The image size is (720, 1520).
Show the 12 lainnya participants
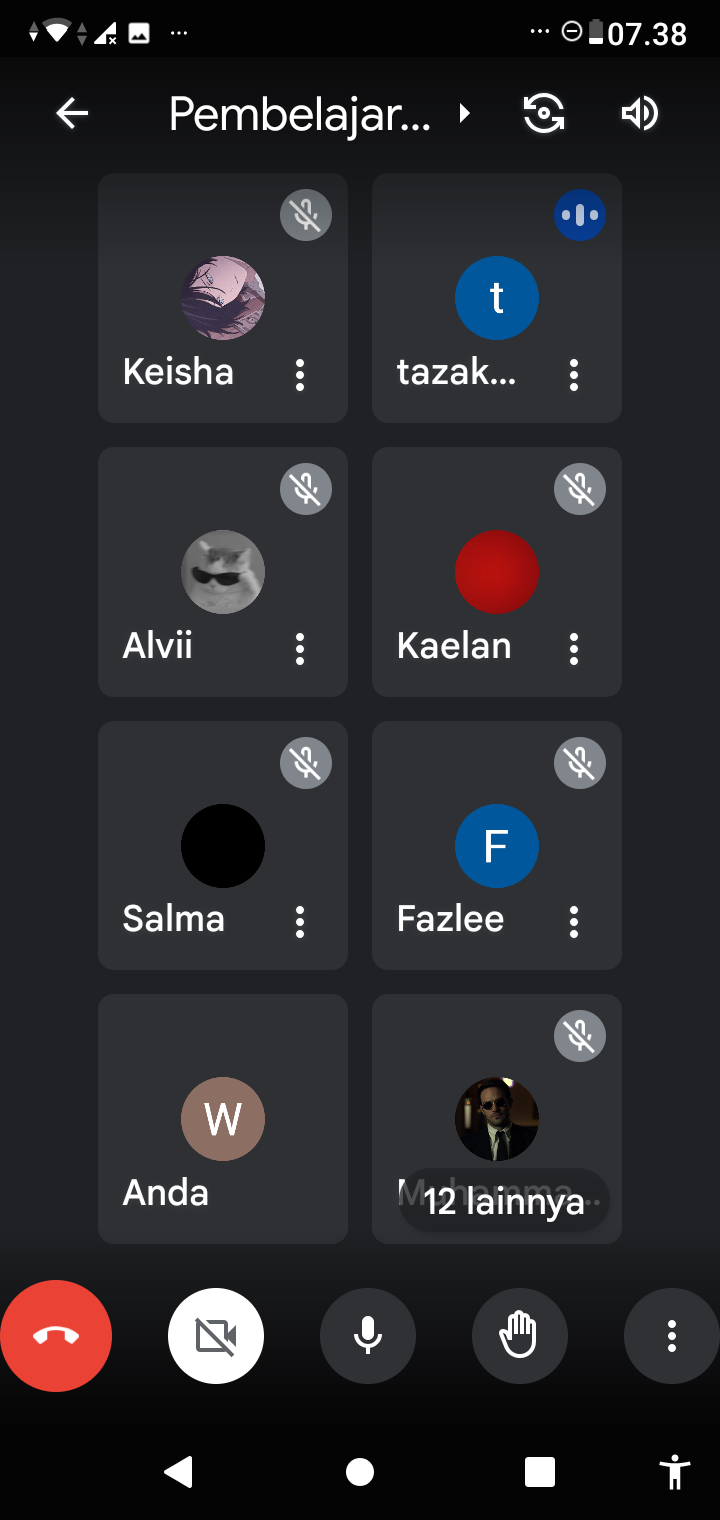coord(504,1201)
